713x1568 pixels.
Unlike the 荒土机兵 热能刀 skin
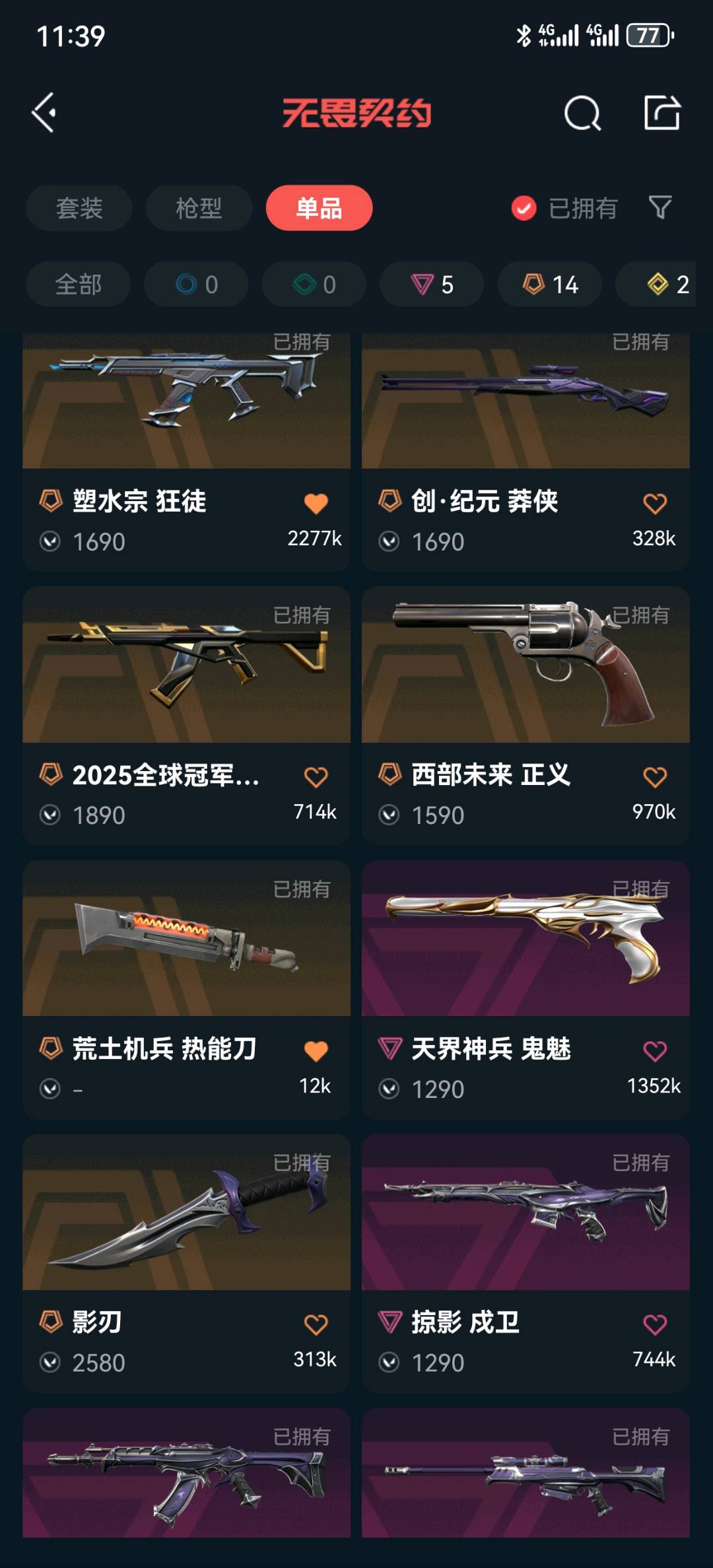click(316, 1051)
